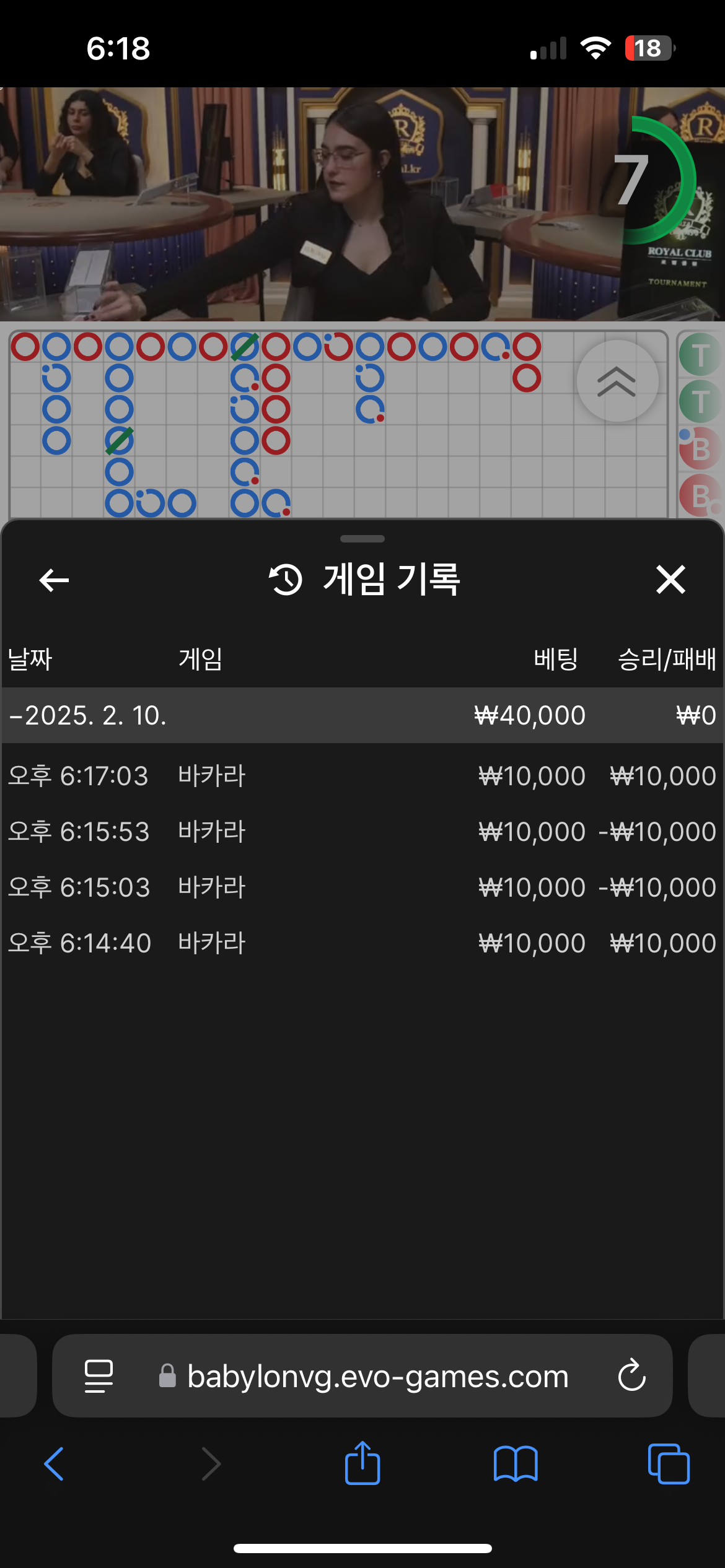
Task: Share this page from Safari toolbar
Action: pyautogui.click(x=362, y=1463)
